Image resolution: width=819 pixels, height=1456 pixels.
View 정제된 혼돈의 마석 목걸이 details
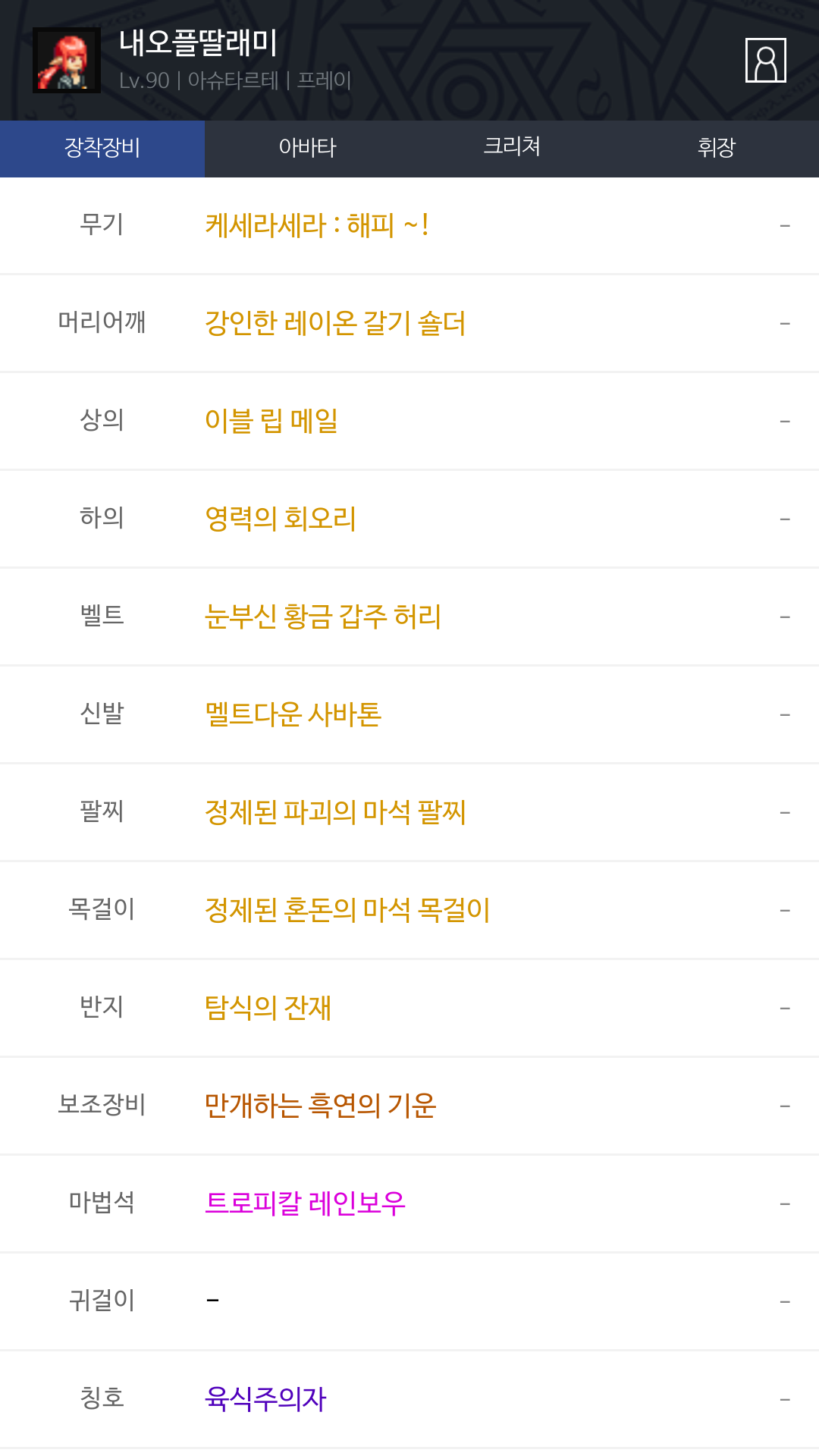coord(347,911)
